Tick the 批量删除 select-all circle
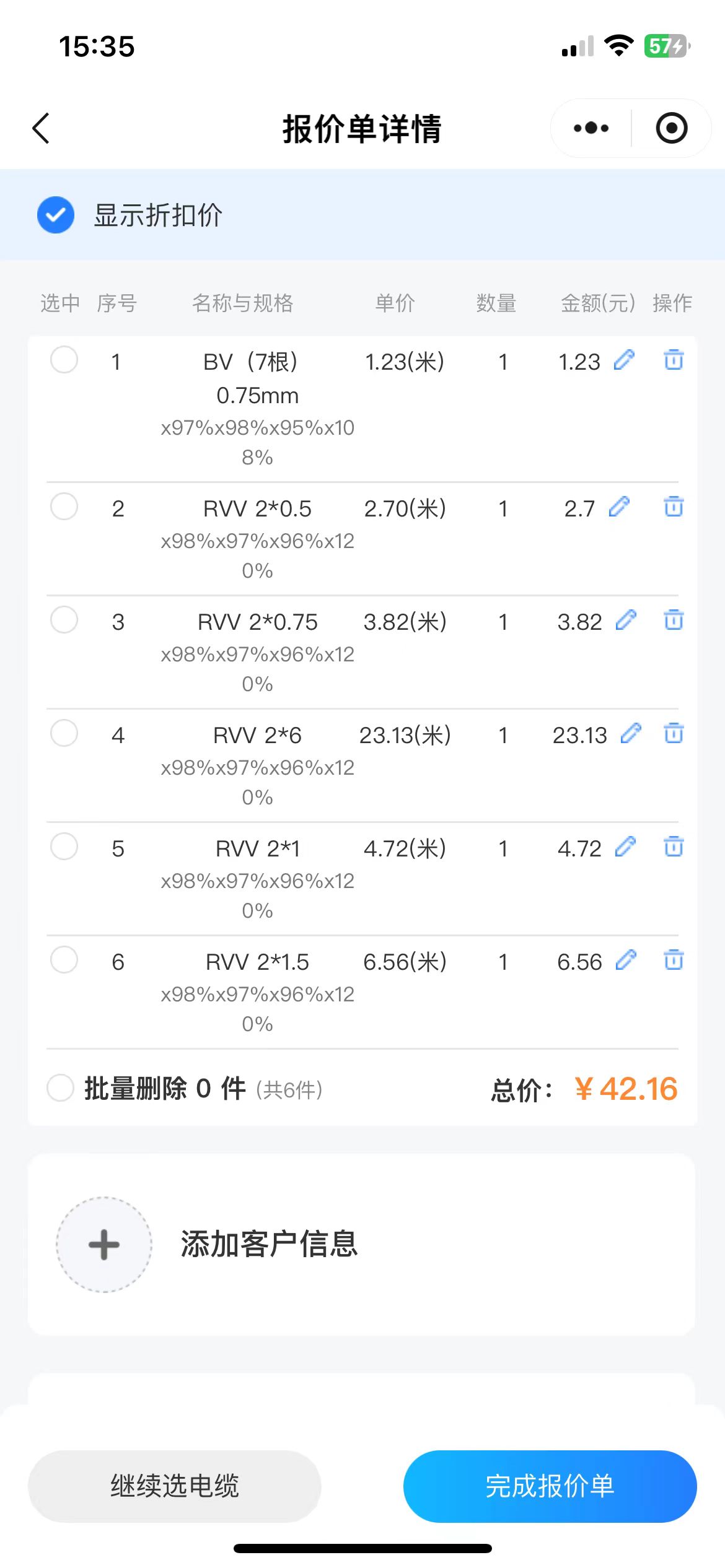The height and width of the screenshot is (1568, 725). tap(61, 1088)
